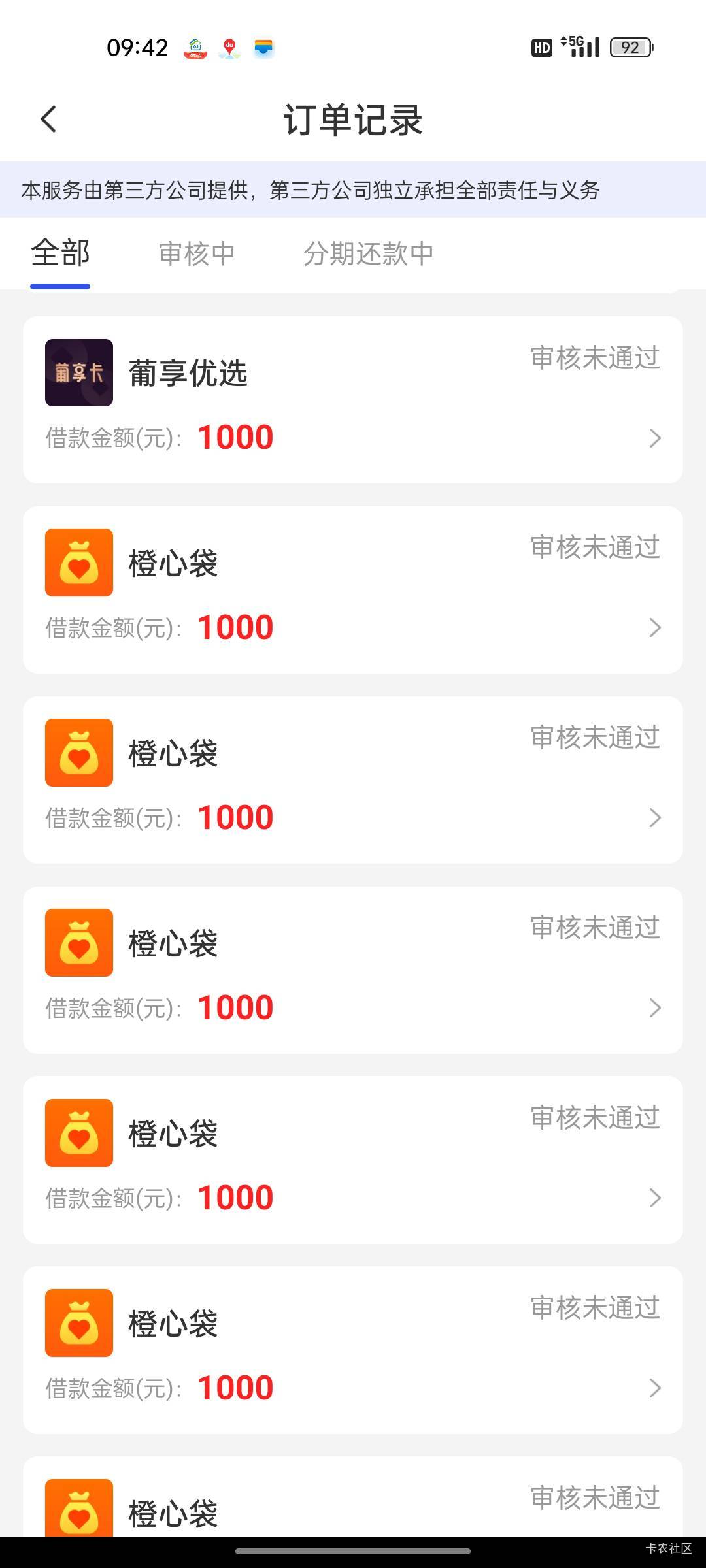Switch to the 全部 tab

pos(60,253)
